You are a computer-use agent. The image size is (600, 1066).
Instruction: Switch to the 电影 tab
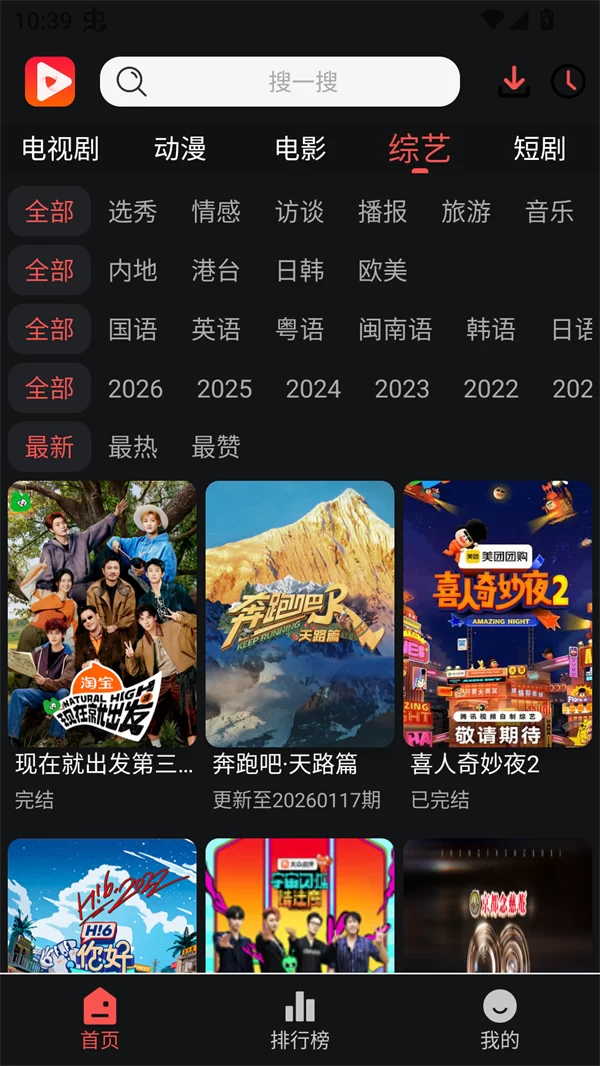tap(301, 149)
